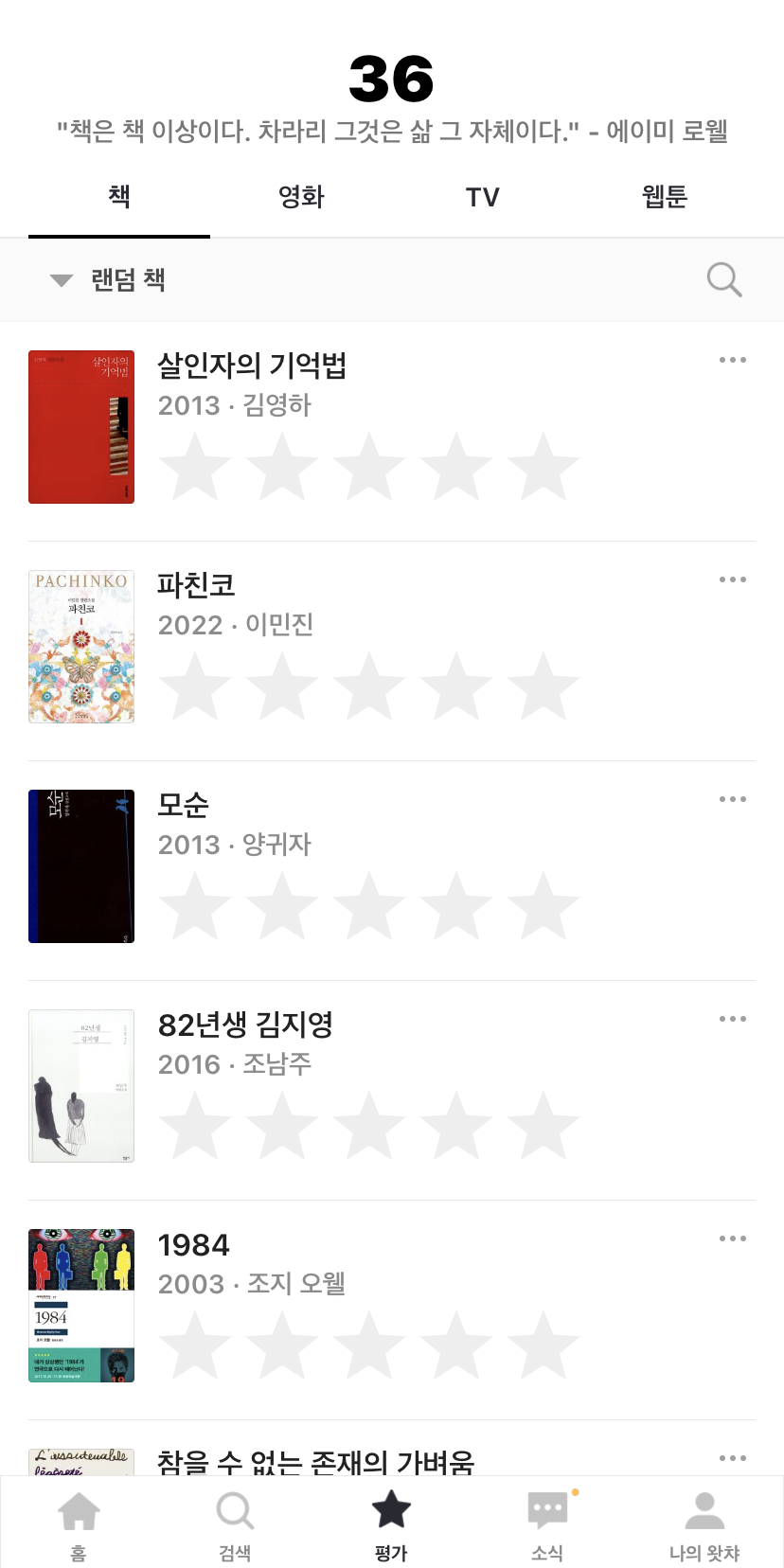This screenshot has width=784, height=1568.
Task: Select the 책 tab
Action: coord(119,197)
